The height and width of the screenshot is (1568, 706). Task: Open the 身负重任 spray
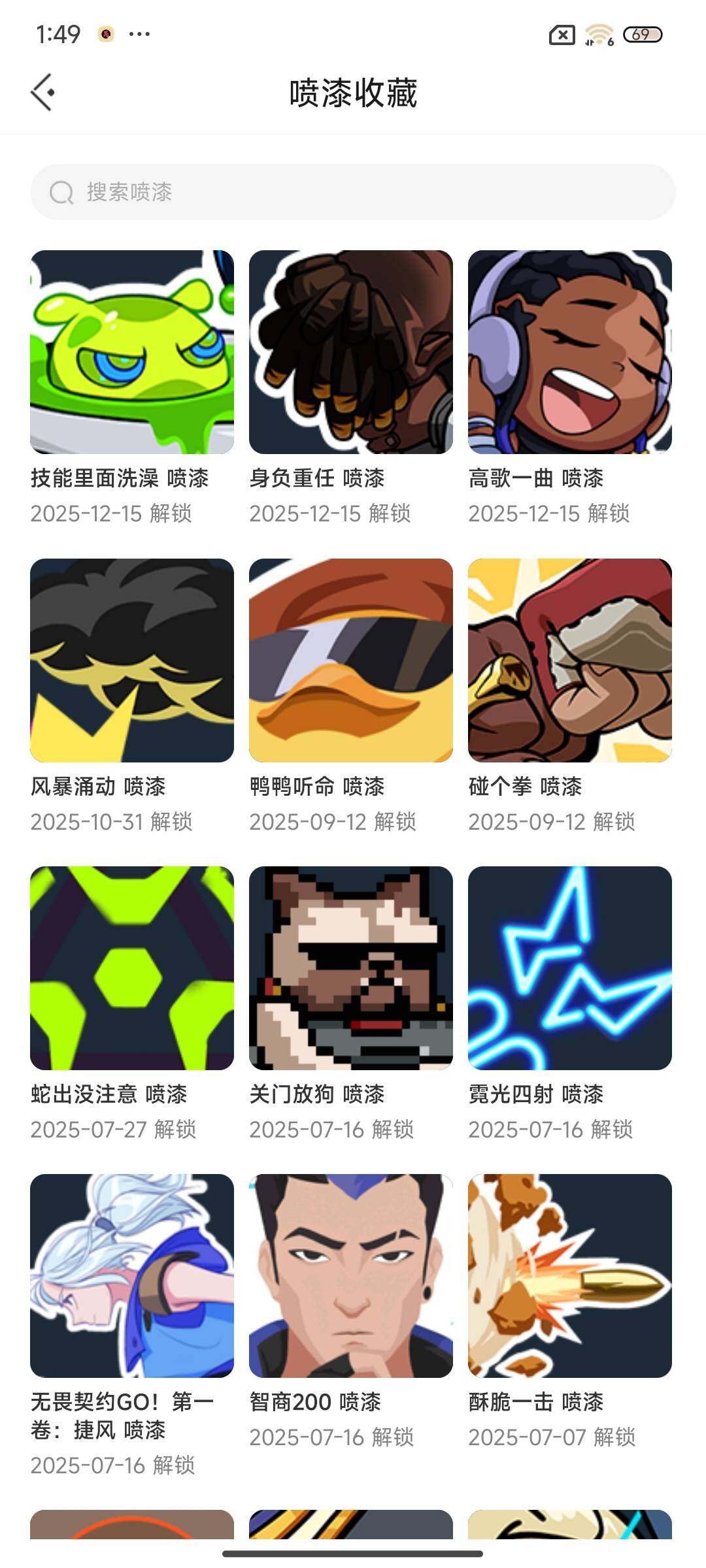pyautogui.click(x=351, y=352)
